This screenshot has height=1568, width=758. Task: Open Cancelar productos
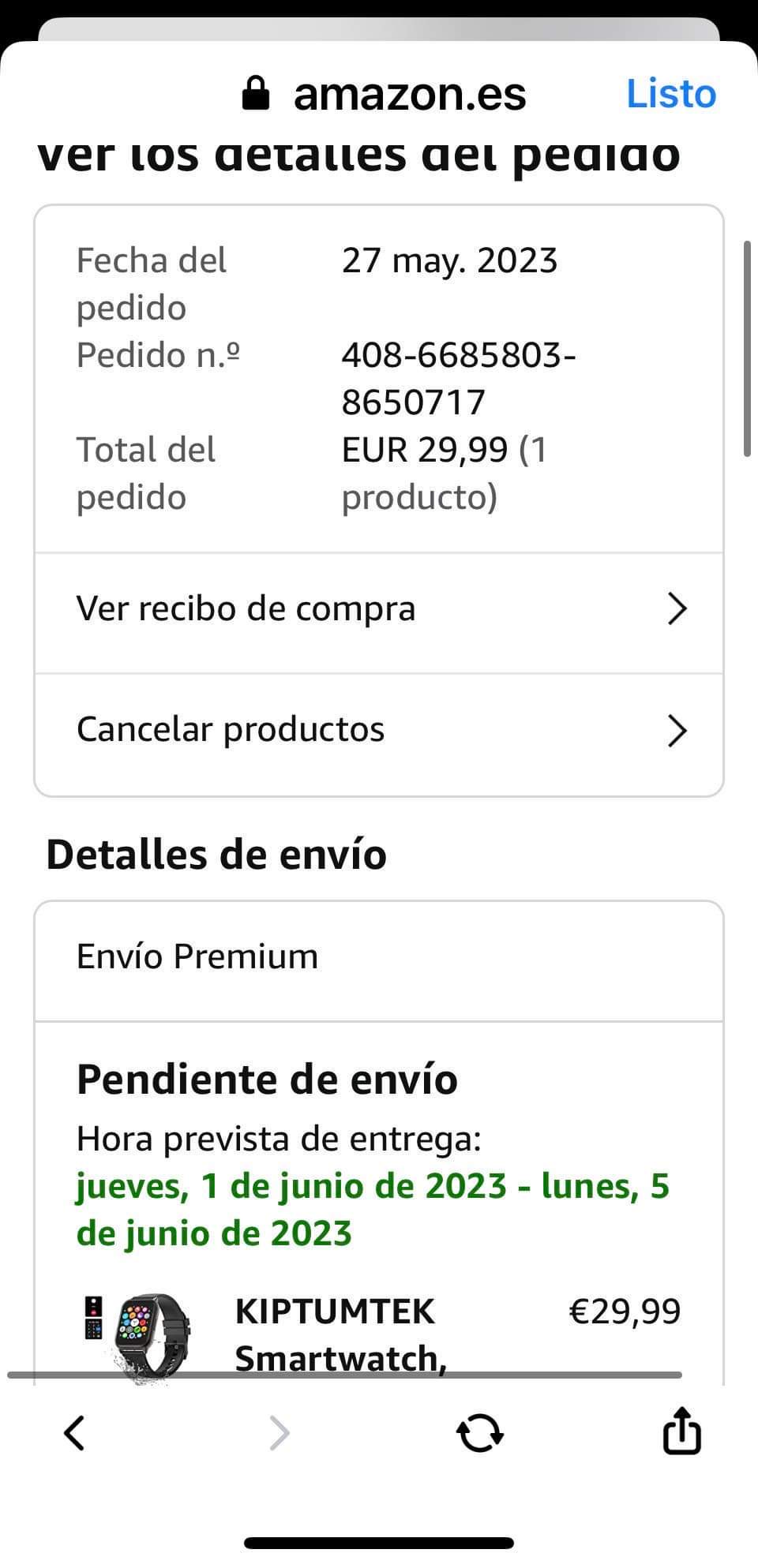pyautogui.click(x=379, y=731)
